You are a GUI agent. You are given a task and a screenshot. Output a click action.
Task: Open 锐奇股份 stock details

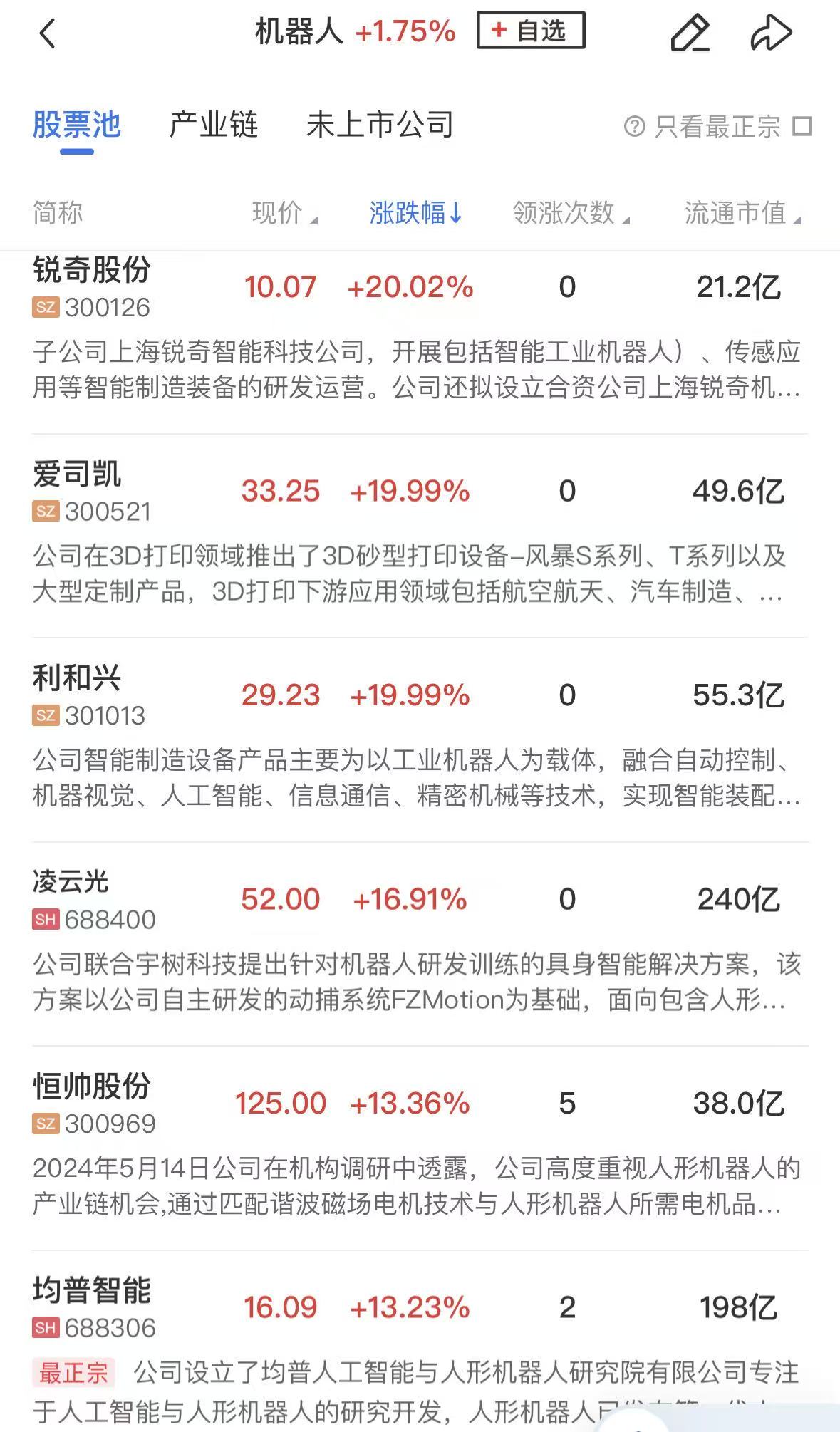[93, 271]
